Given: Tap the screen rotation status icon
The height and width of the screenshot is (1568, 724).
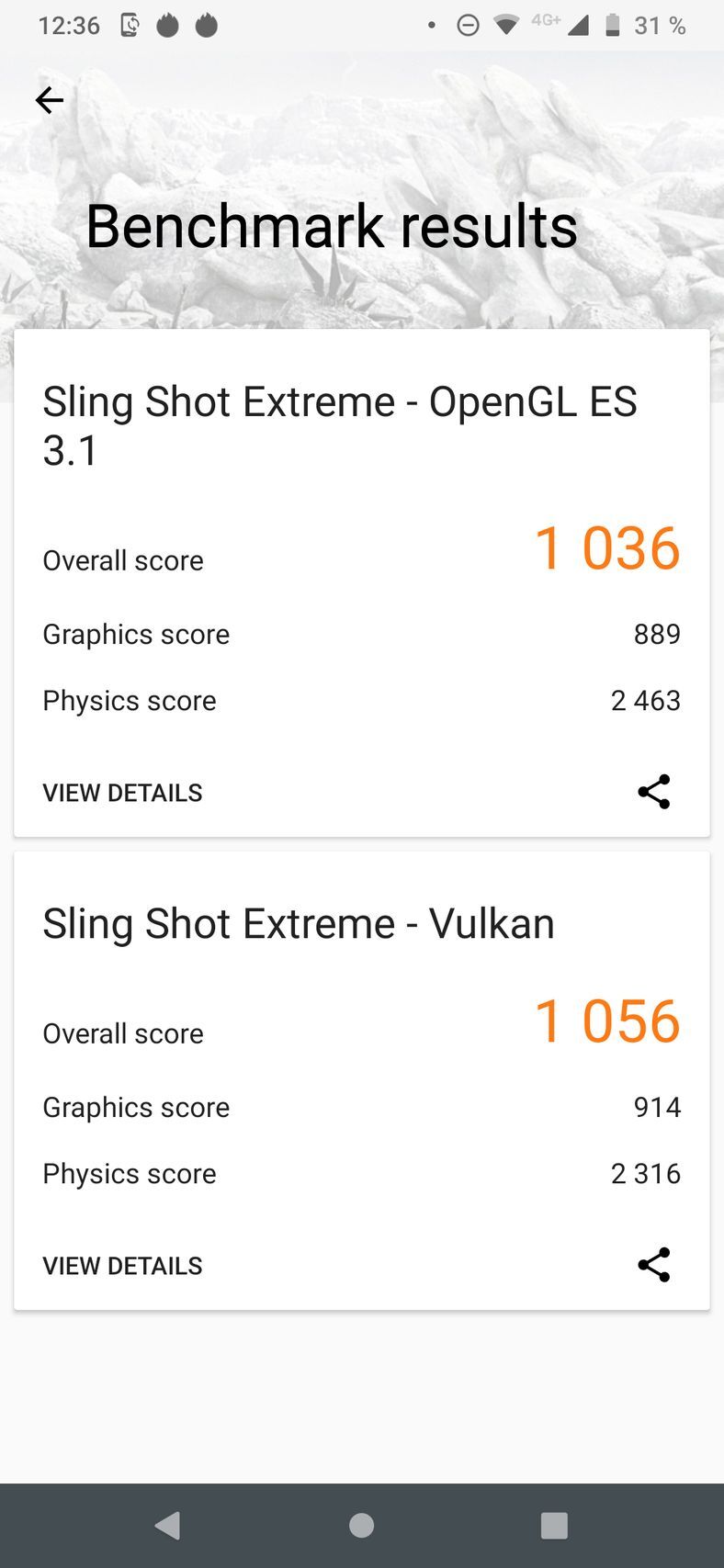Looking at the screenshot, I should point(129,25).
